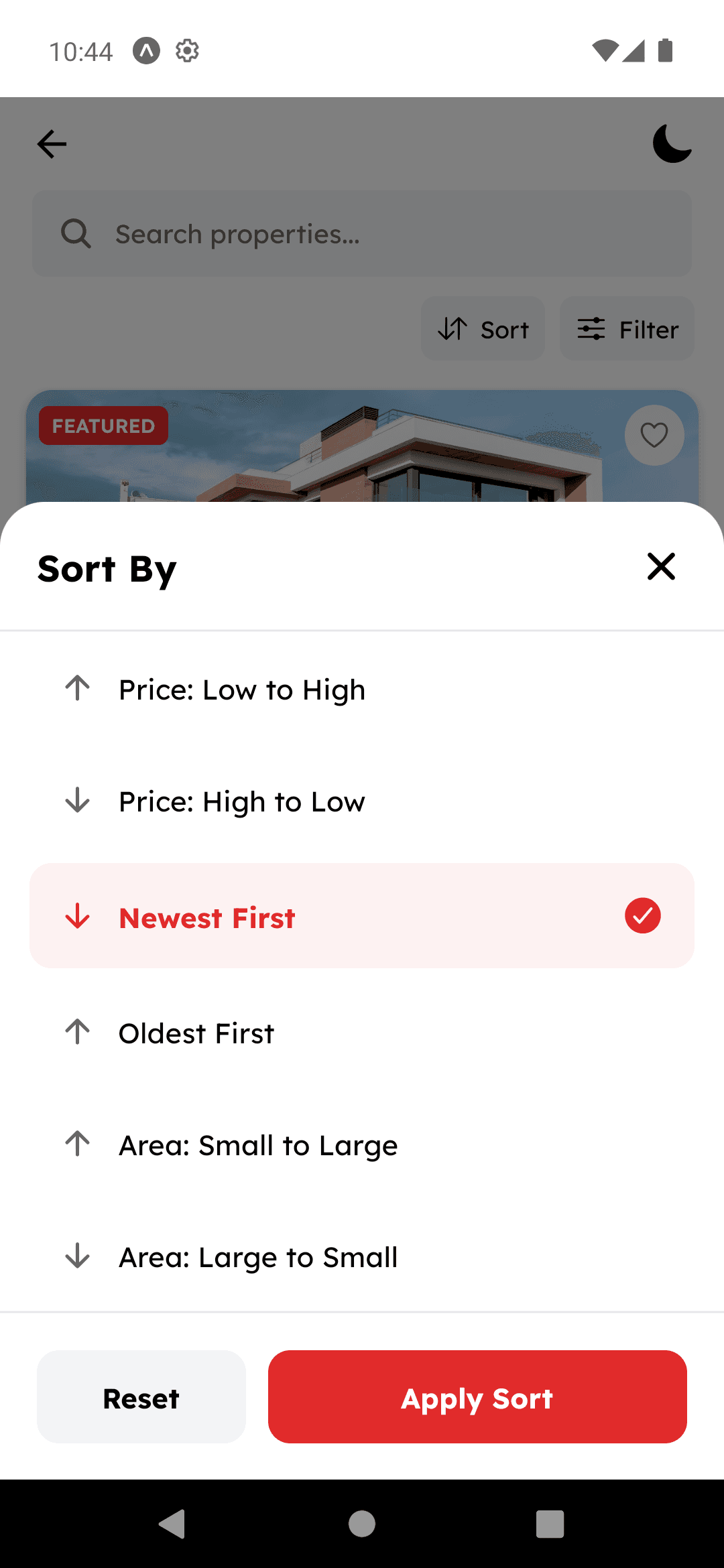Screen dimensions: 724x1568
Task: Select Price: High to Low sorting
Action: [x=241, y=801]
